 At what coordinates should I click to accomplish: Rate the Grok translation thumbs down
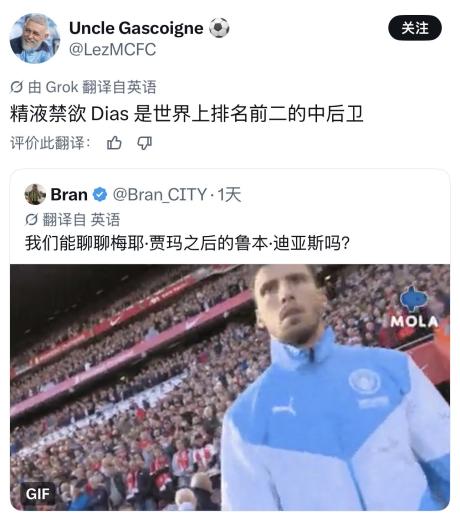(x=144, y=143)
